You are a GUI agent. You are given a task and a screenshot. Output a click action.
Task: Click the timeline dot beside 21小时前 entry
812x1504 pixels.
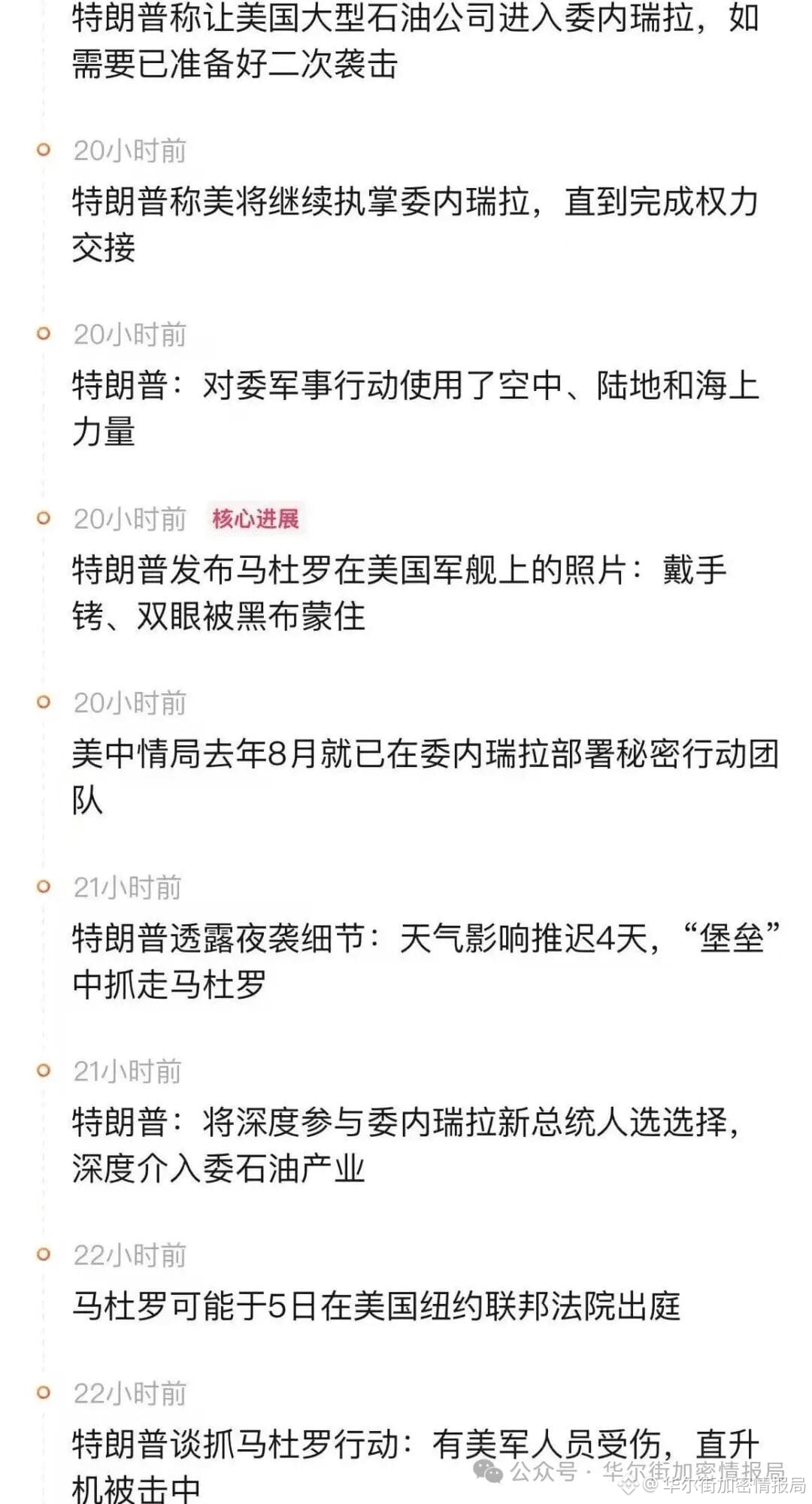click(43, 889)
